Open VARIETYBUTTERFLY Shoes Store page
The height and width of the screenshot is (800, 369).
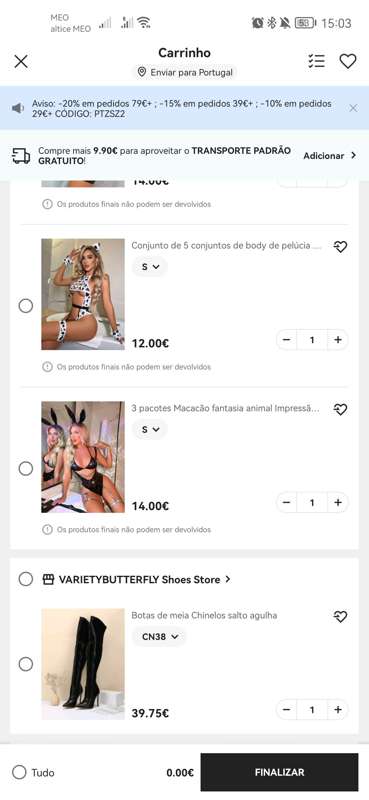click(x=144, y=580)
